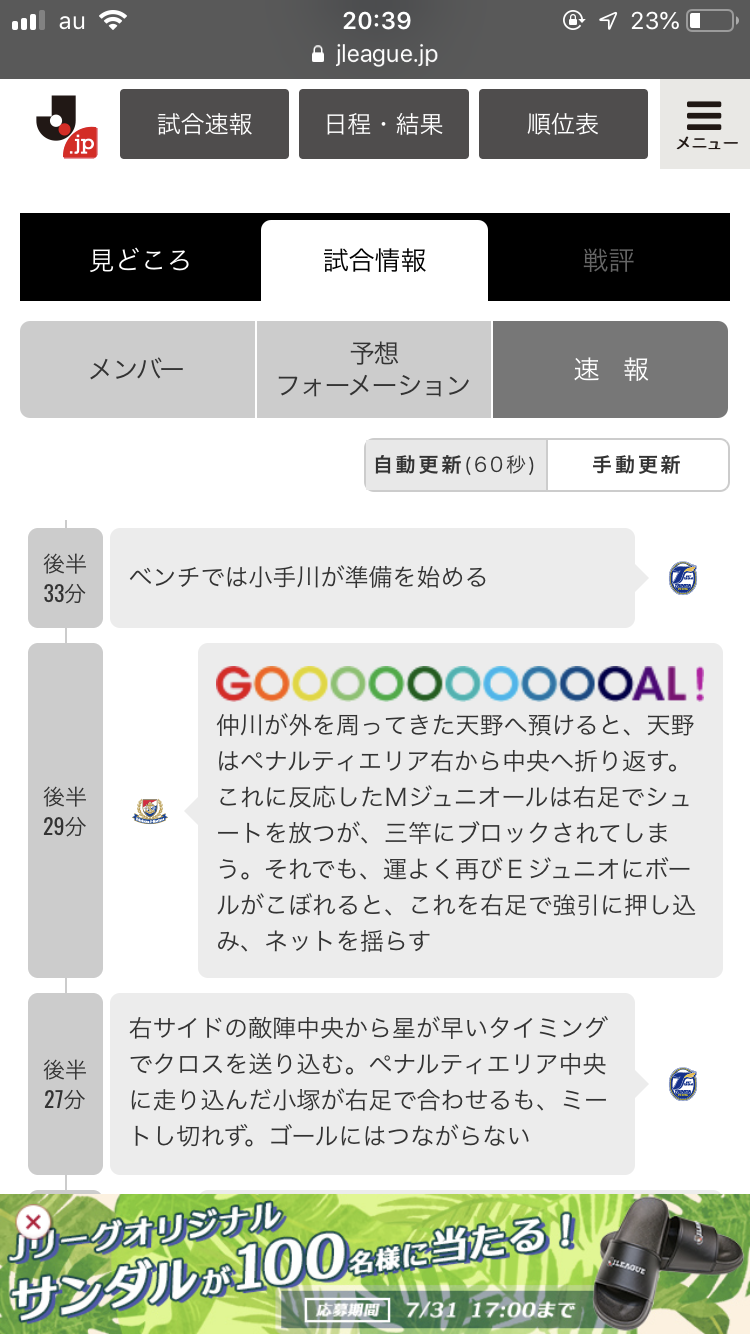
Task: Tap the jleague.jp address bar
Action: click(375, 54)
